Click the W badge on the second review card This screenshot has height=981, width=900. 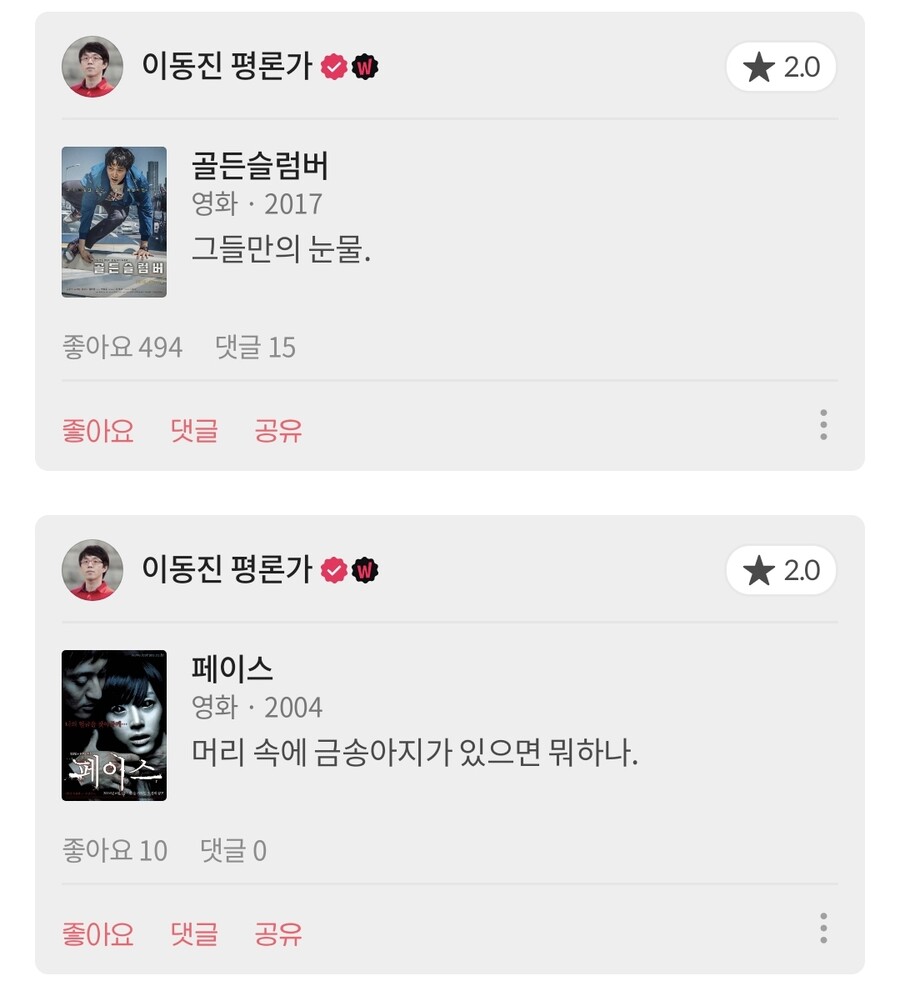click(x=363, y=570)
